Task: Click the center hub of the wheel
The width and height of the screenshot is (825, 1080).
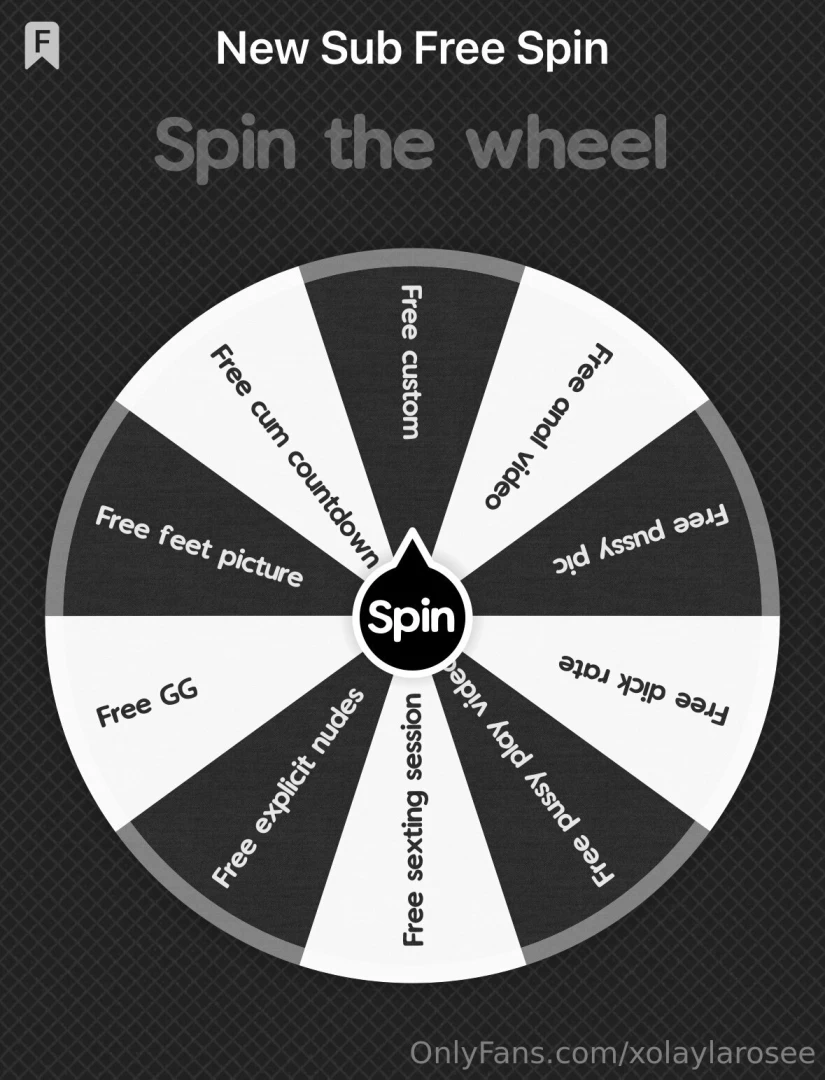Action: tap(412, 618)
